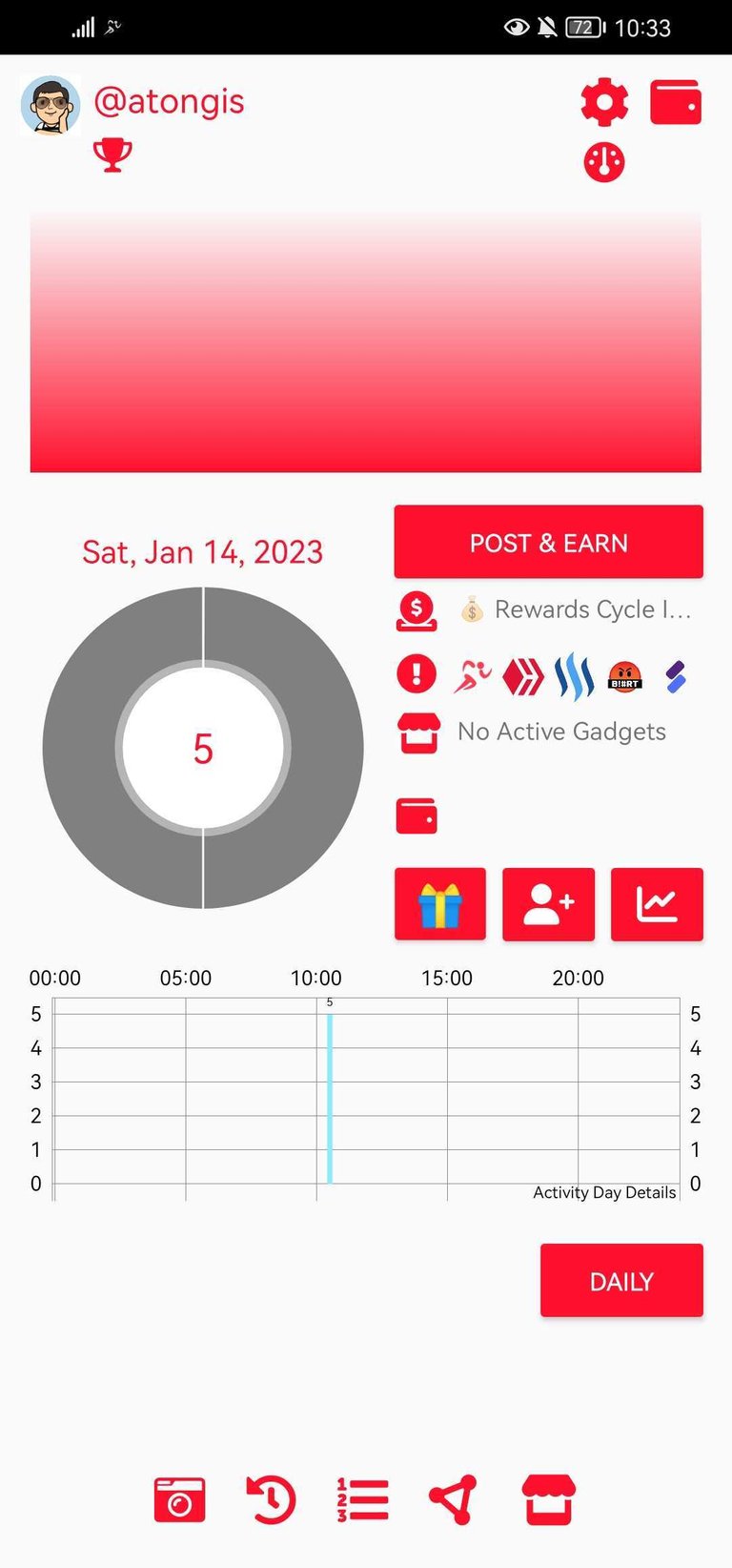Open the chart statistics button
Screen dimensions: 732x1568
pos(657,904)
